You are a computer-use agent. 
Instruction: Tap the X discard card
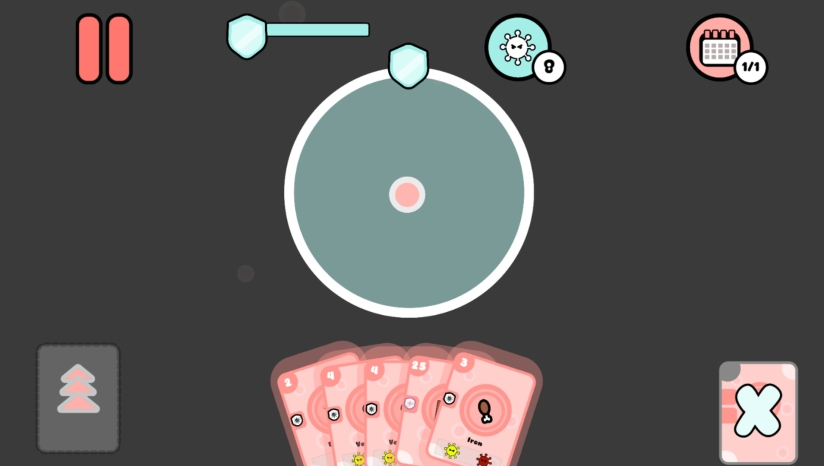pos(758,412)
